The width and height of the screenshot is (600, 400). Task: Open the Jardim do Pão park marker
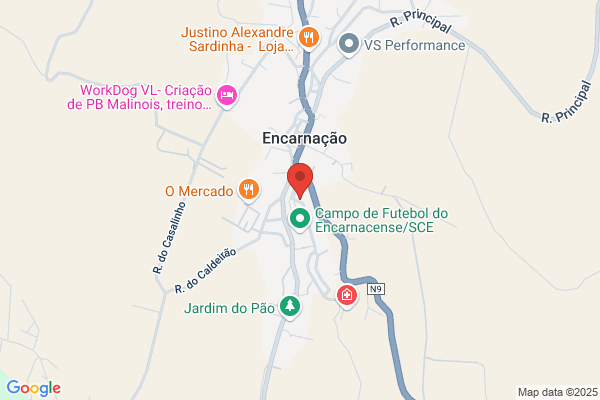[290, 306]
